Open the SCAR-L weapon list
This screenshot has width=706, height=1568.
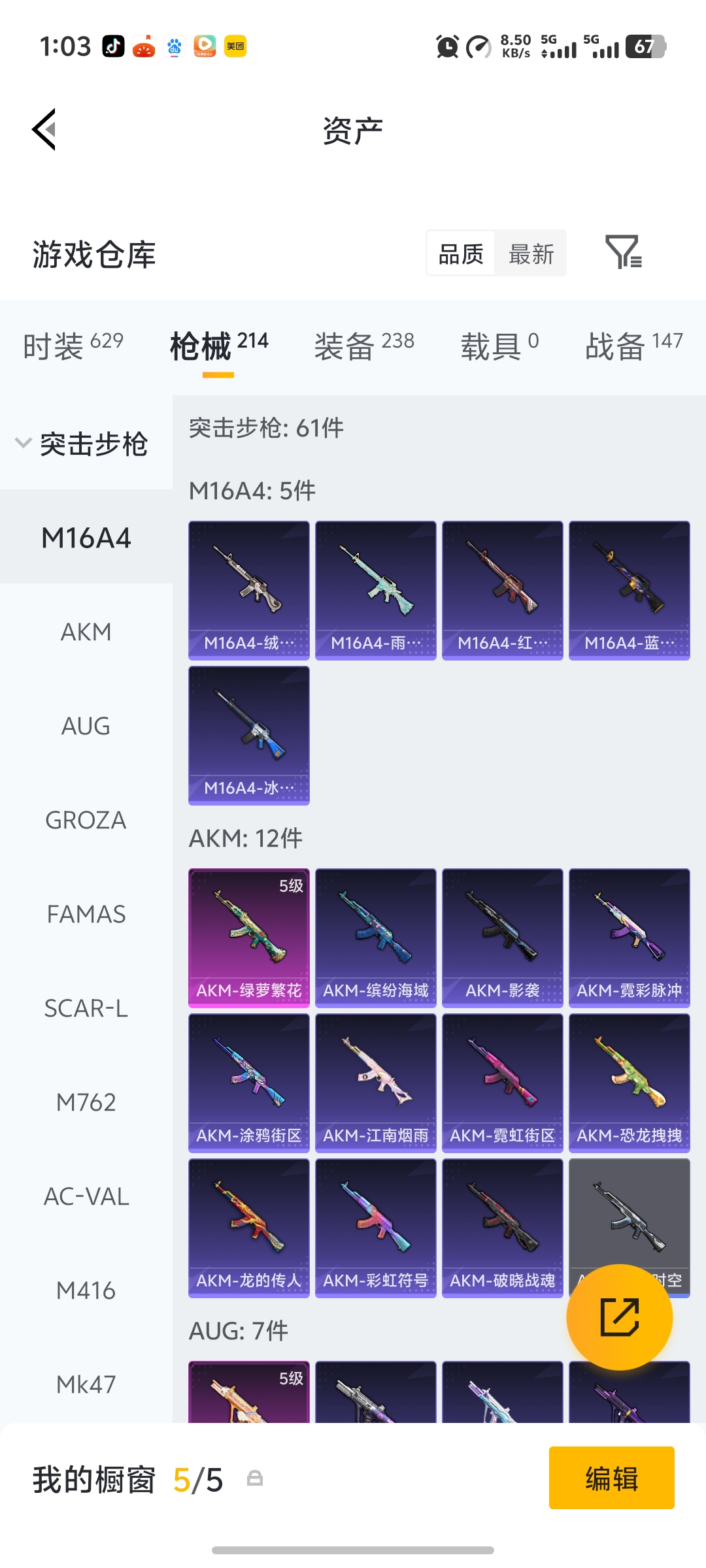coord(87,1009)
